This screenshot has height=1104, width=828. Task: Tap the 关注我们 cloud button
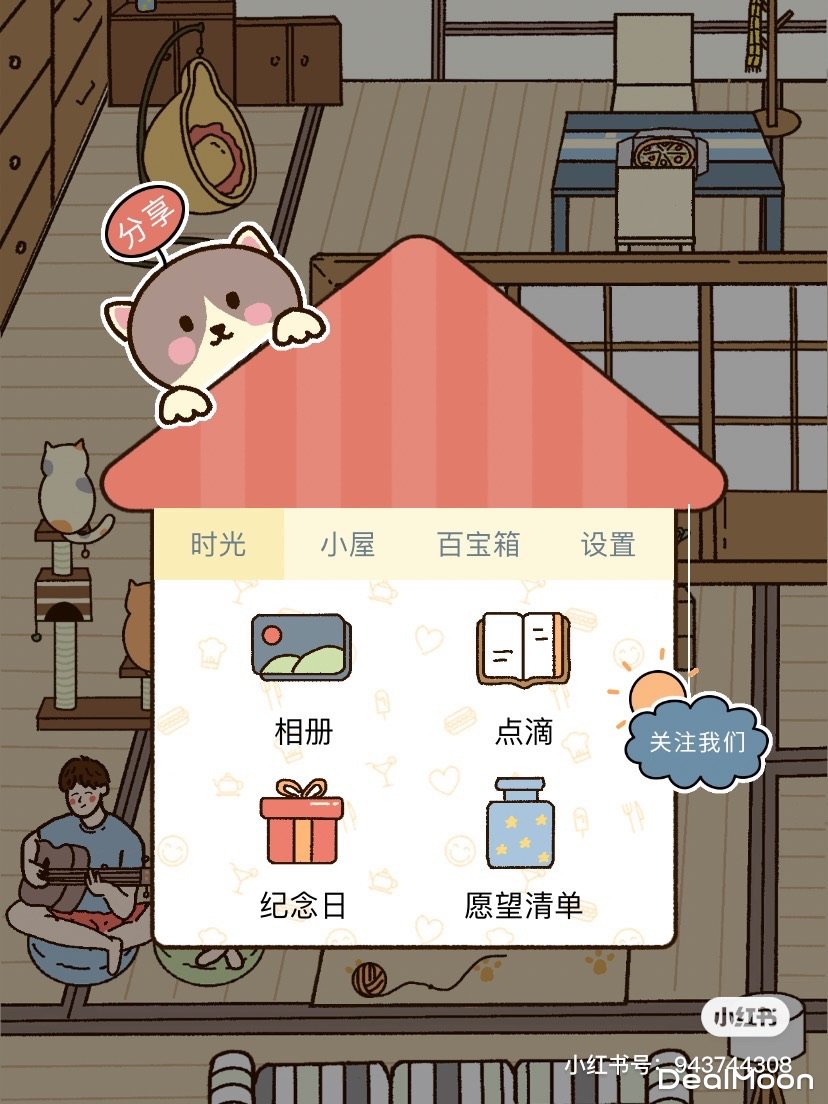point(698,742)
